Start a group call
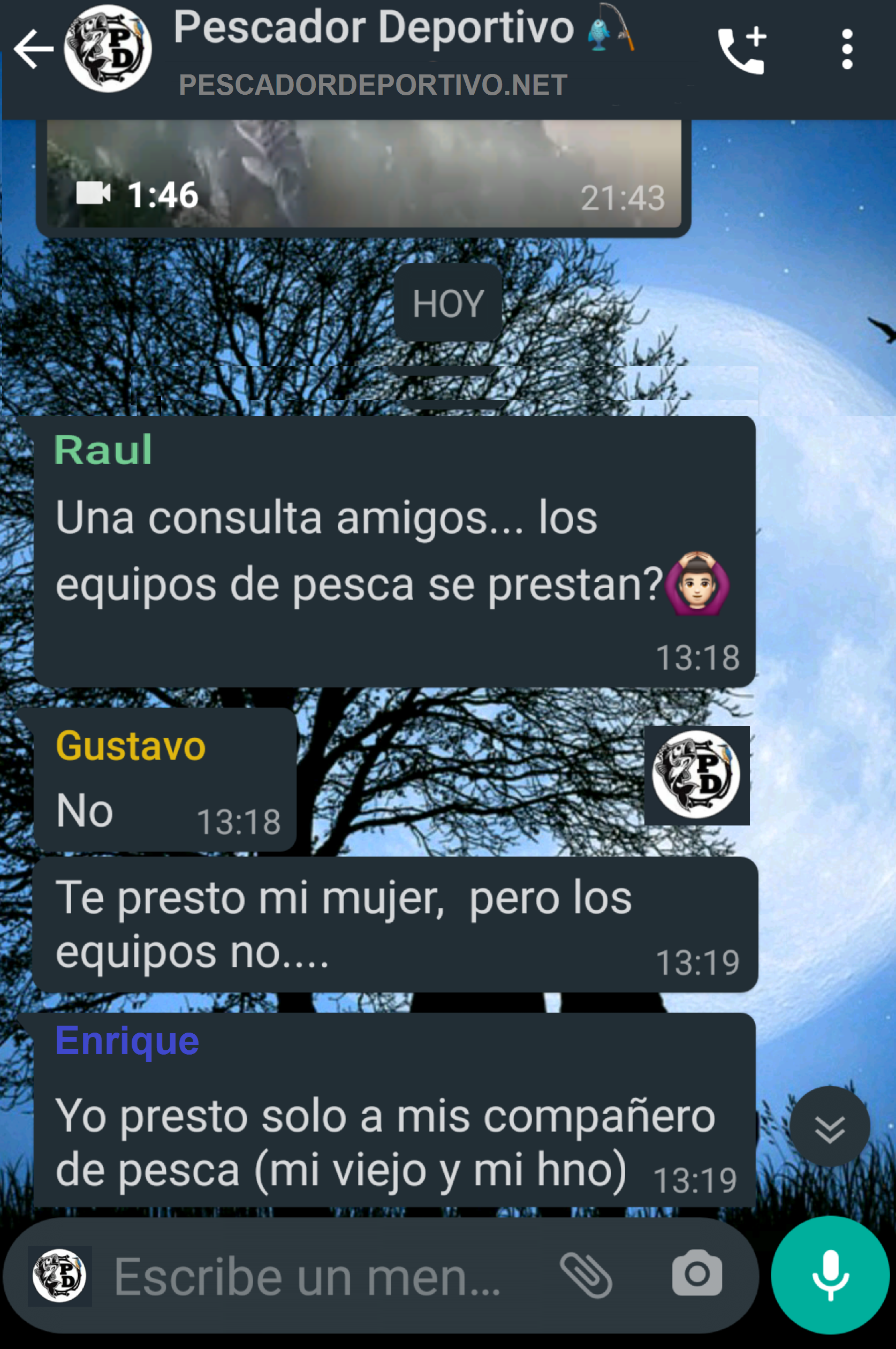This screenshot has width=896, height=1349. coord(741,50)
